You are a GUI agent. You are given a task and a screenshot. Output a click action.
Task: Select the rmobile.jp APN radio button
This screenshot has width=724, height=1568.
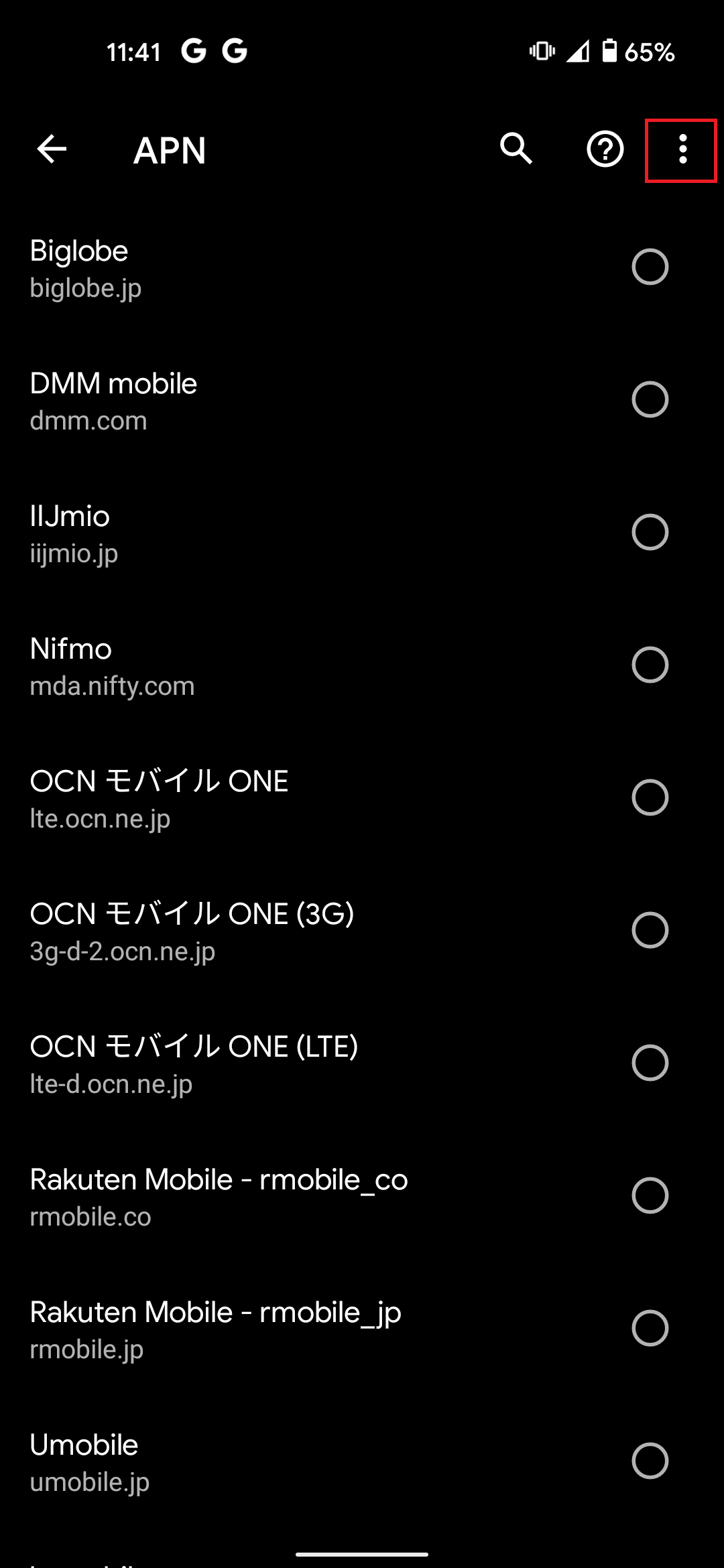(650, 1329)
